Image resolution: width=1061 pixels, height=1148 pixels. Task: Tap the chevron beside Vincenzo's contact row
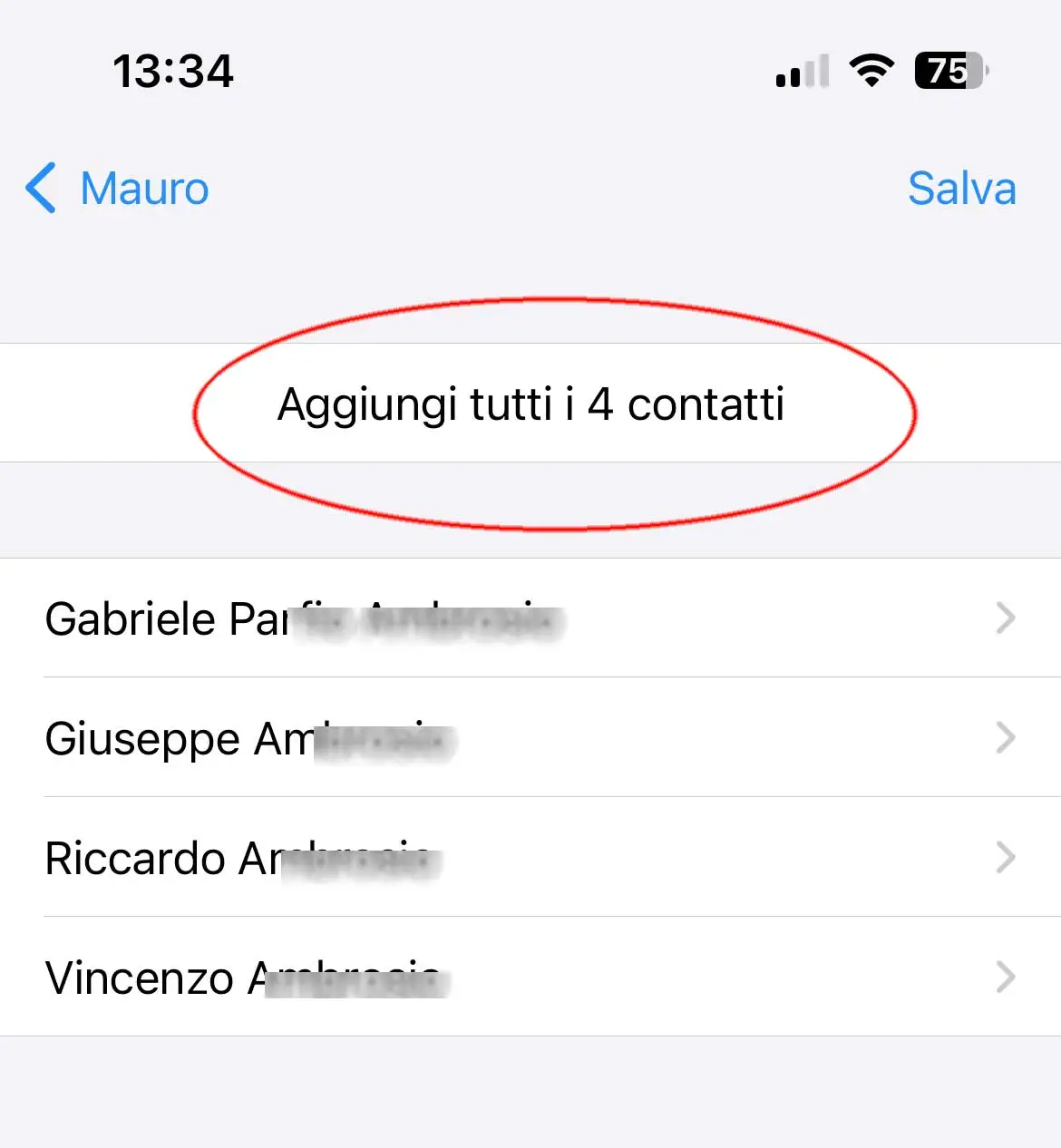click(1005, 978)
